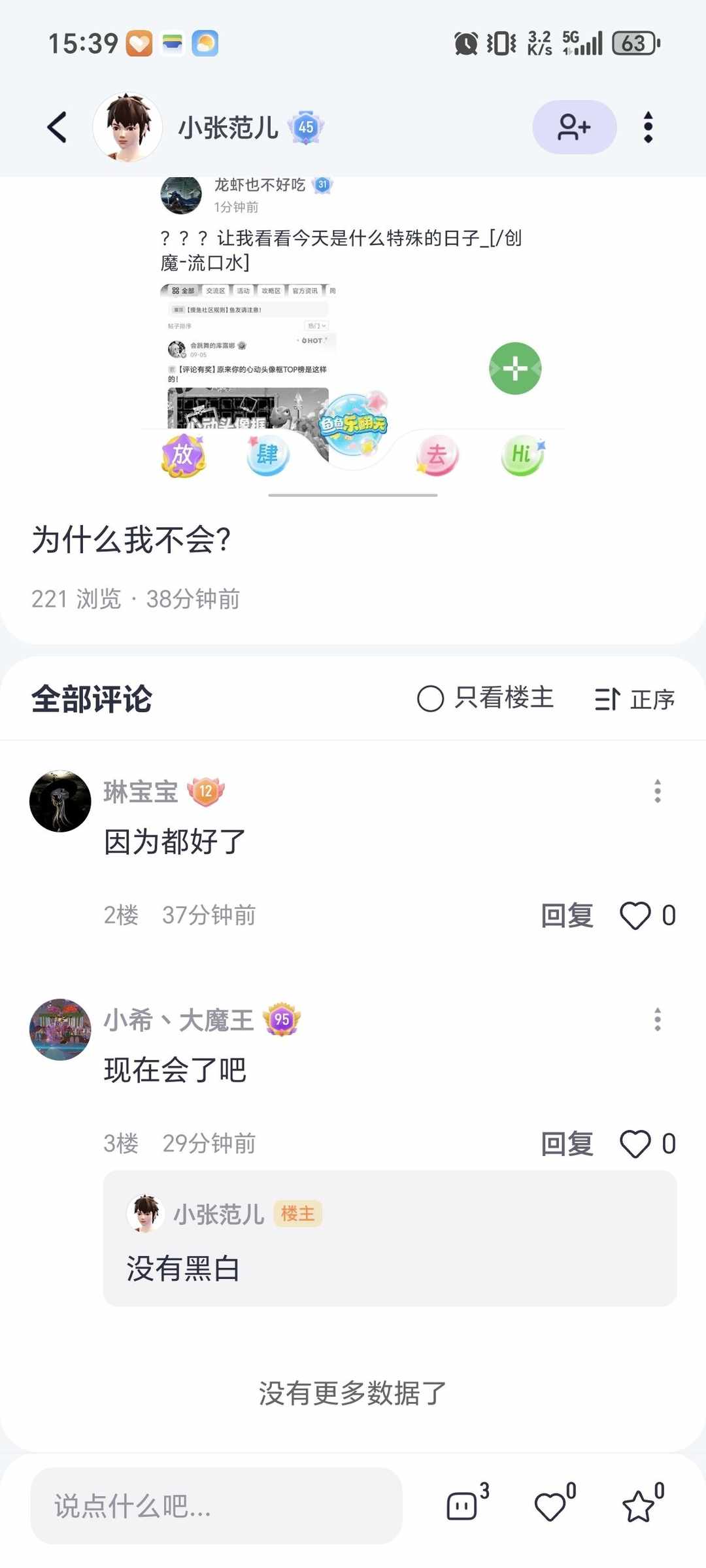Open 小张范儿's reply 没有黑白
706x1568 pixels.
[390, 1238]
